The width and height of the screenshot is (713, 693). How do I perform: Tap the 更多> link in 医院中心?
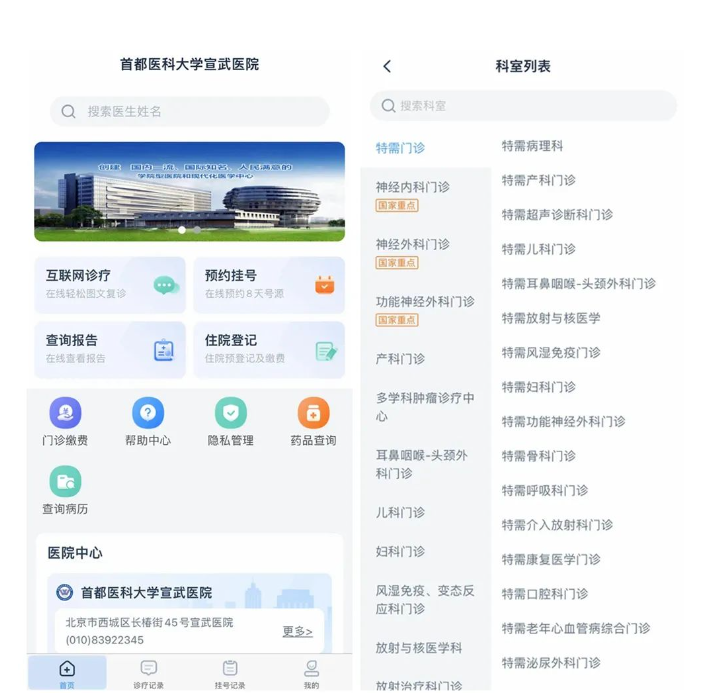297,631
